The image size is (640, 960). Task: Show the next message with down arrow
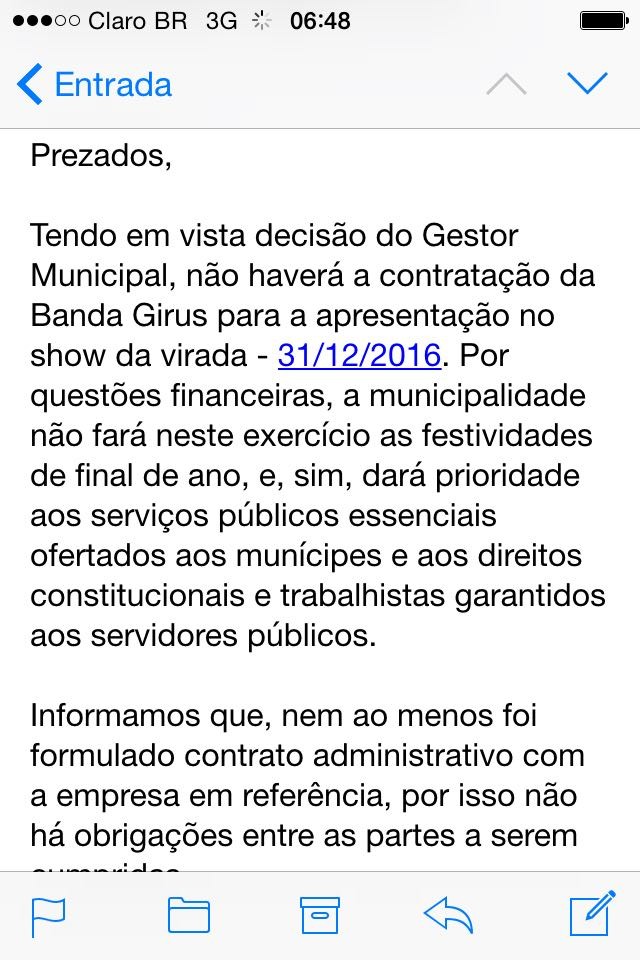click(x=587, y=84)
